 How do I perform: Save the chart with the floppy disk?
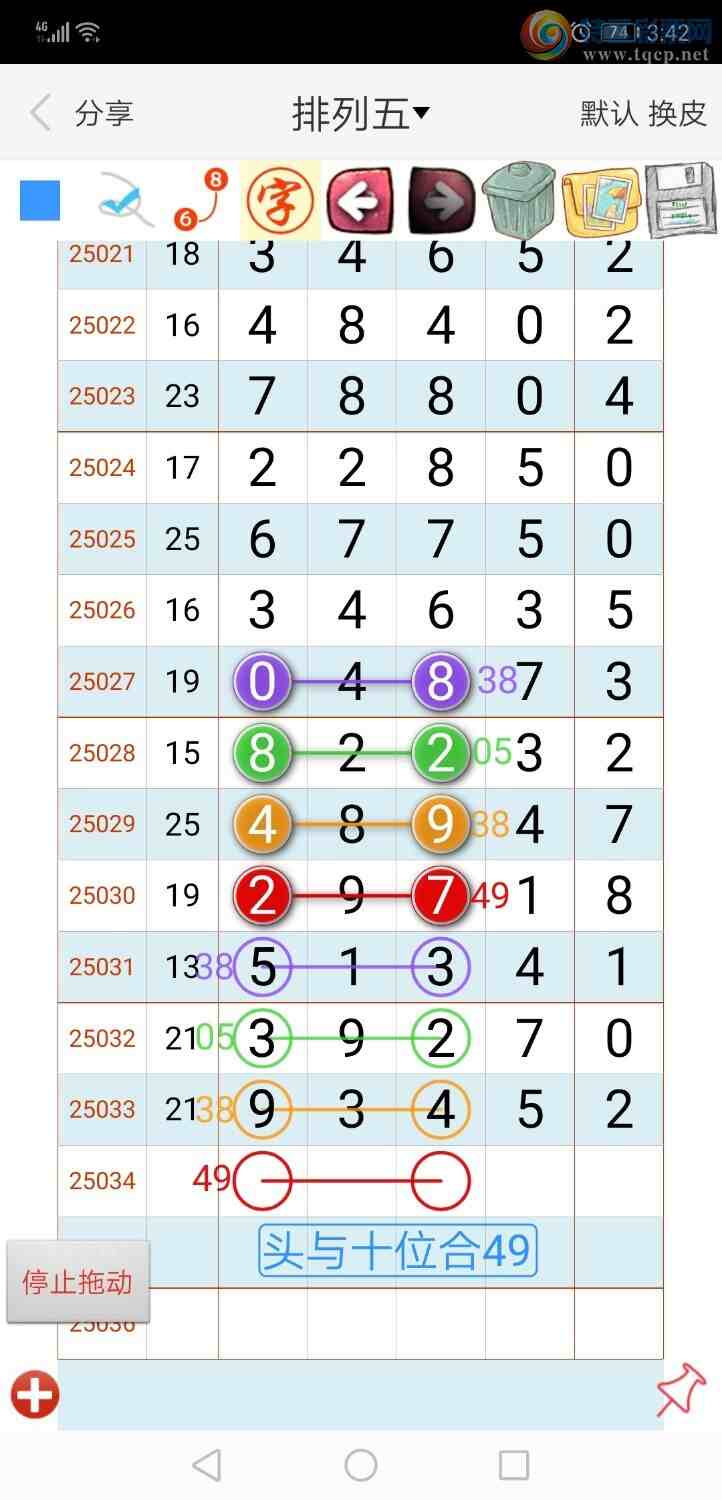(681, 200)
